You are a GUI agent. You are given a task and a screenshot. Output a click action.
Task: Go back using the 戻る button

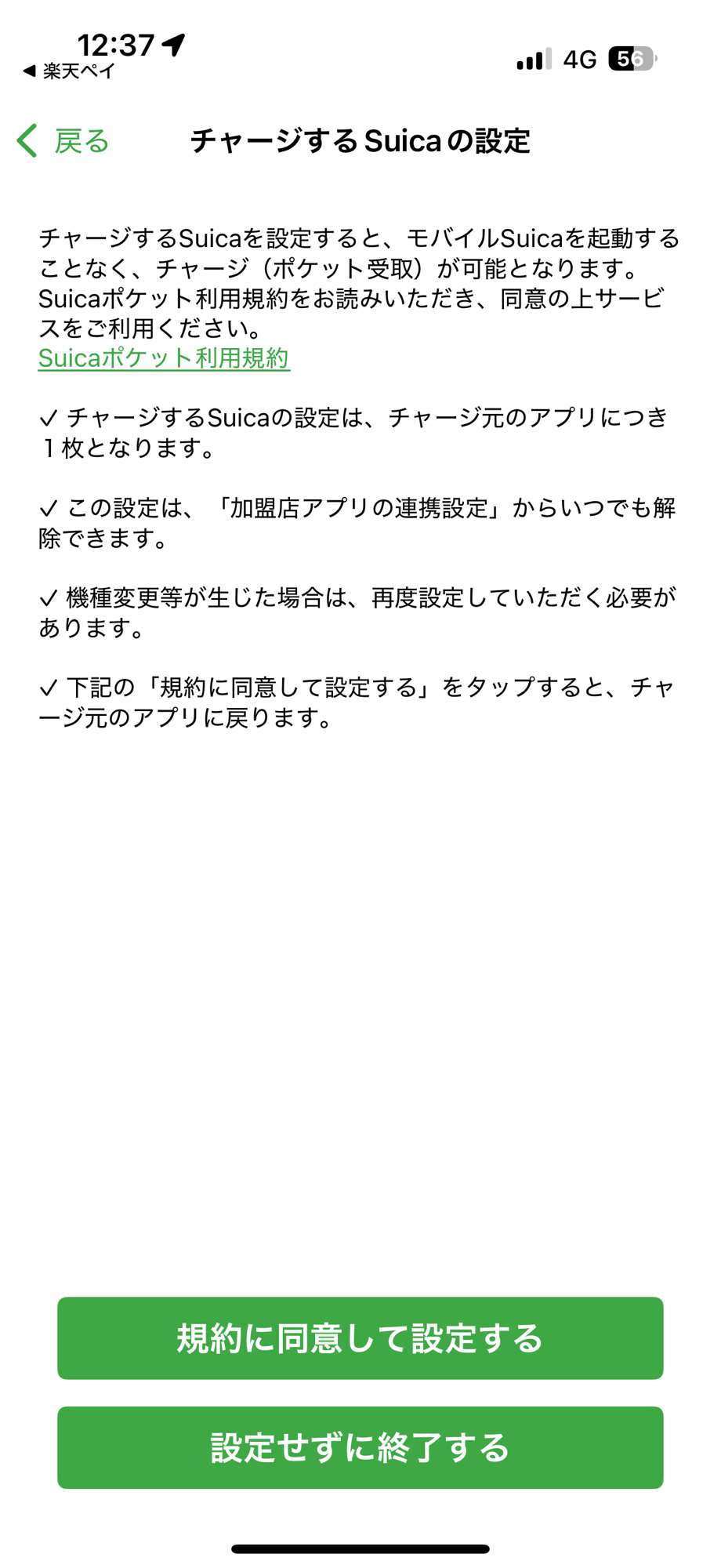[64, 141]
